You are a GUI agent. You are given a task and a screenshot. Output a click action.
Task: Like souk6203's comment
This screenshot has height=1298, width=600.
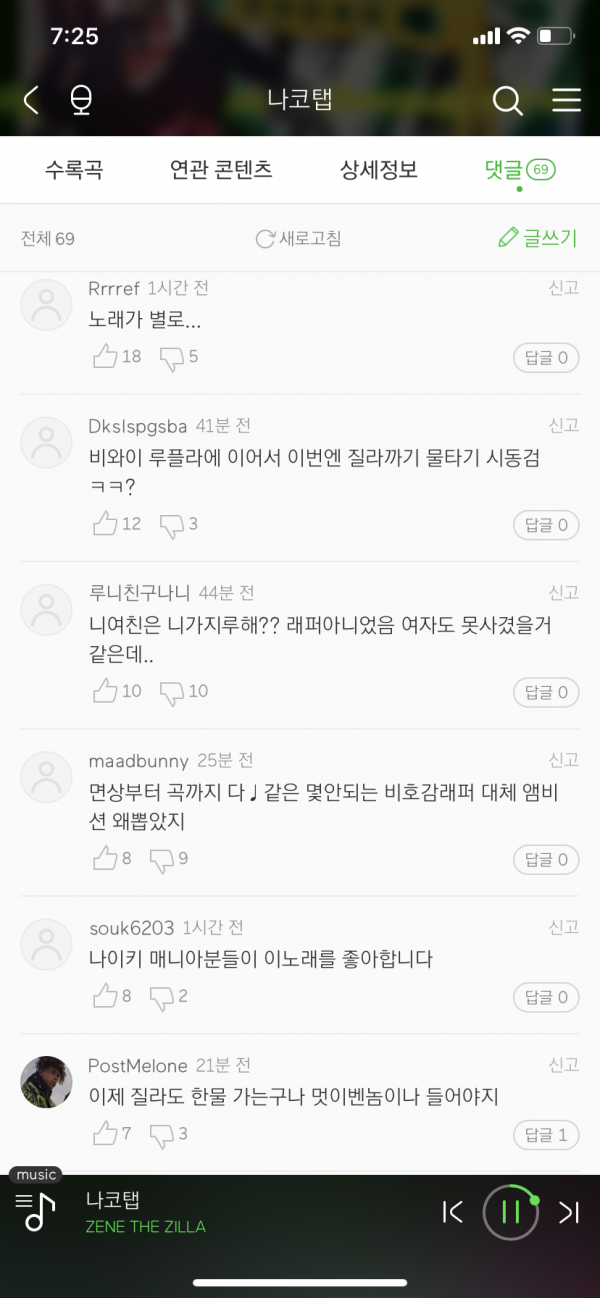point(107,996)
